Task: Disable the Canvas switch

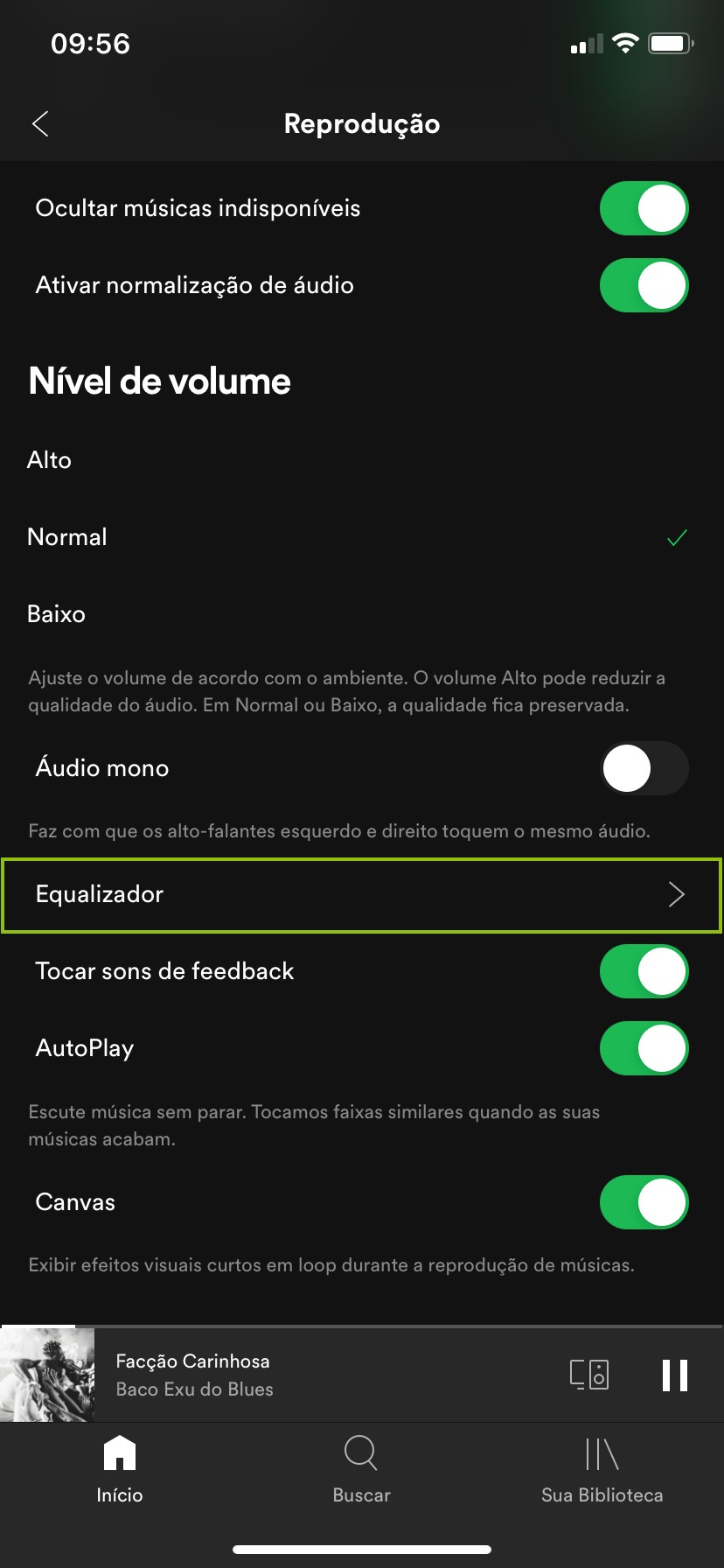Action: (x=644, y=1202)
